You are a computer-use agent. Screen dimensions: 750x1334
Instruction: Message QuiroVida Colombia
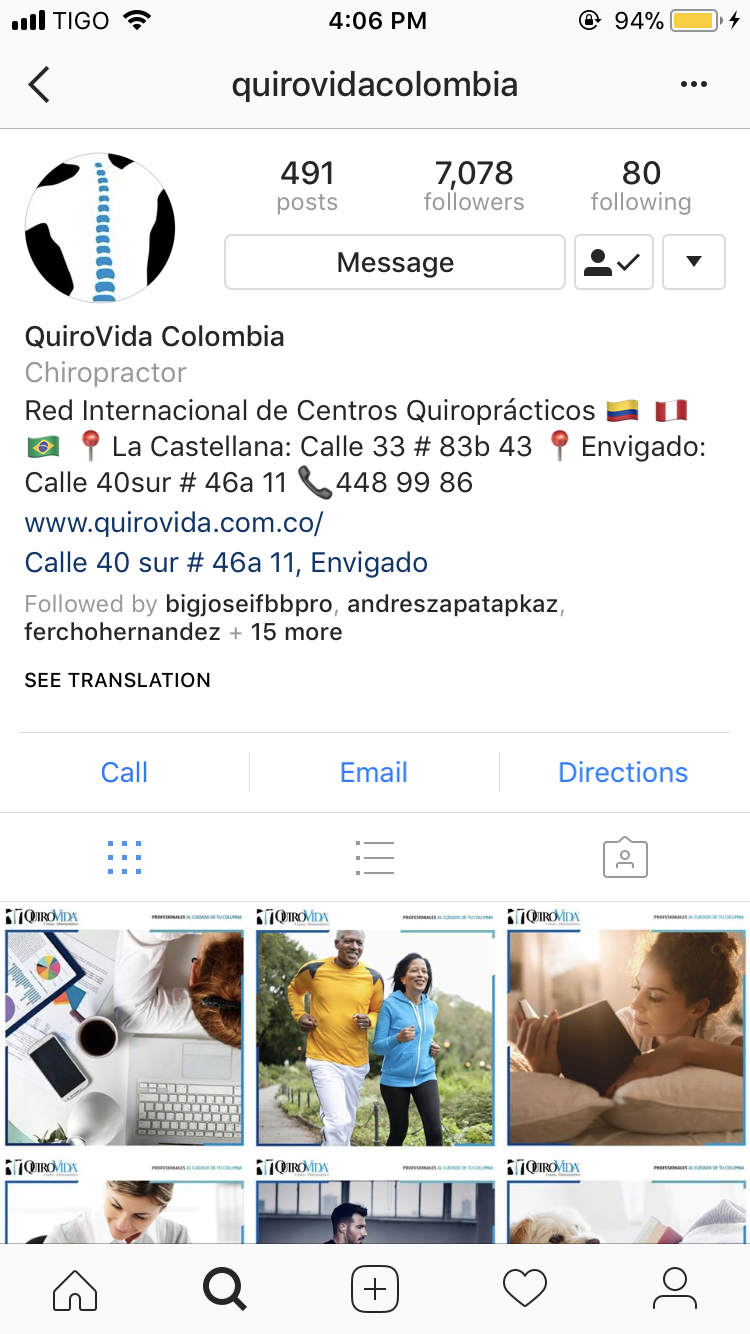click(x=395, y=262)
